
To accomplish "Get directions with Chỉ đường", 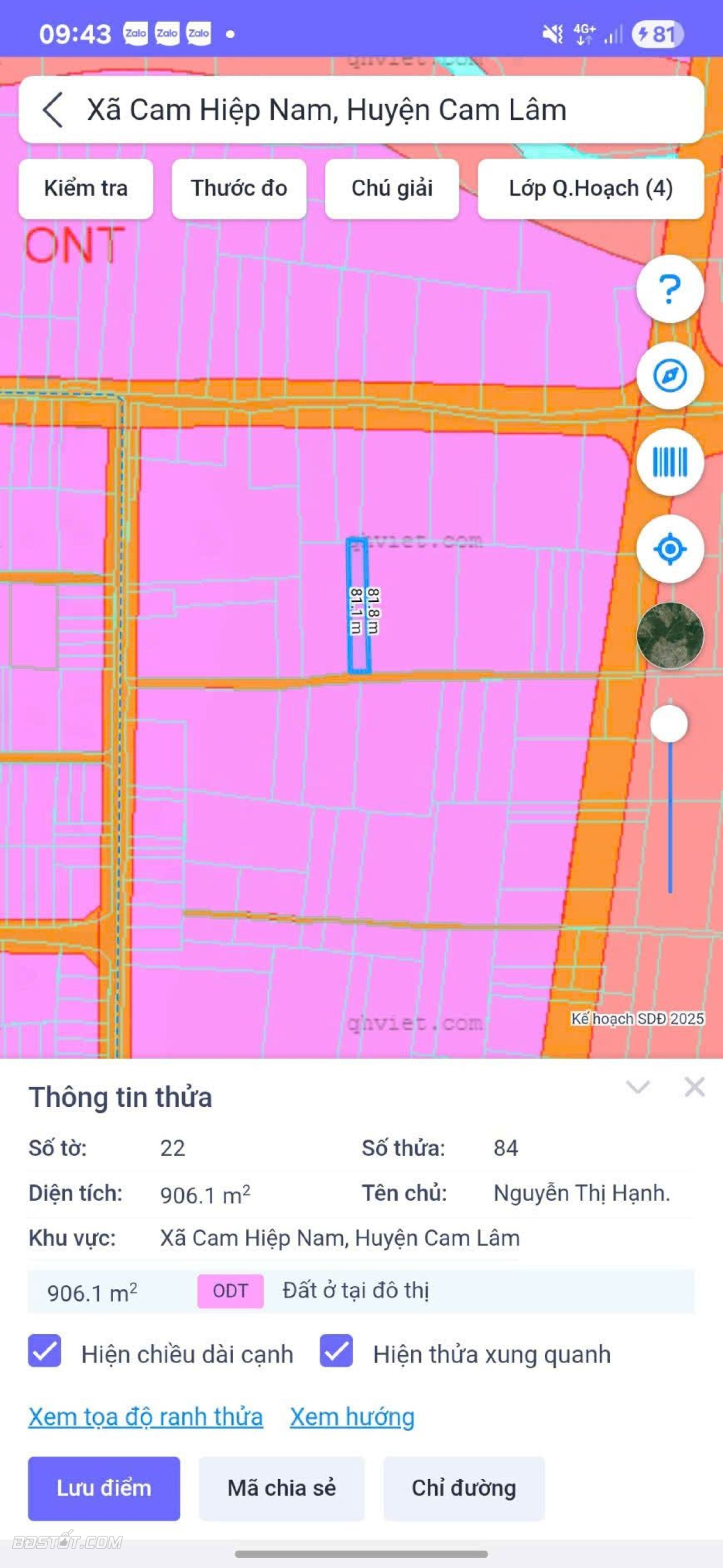I will 464,1488.
